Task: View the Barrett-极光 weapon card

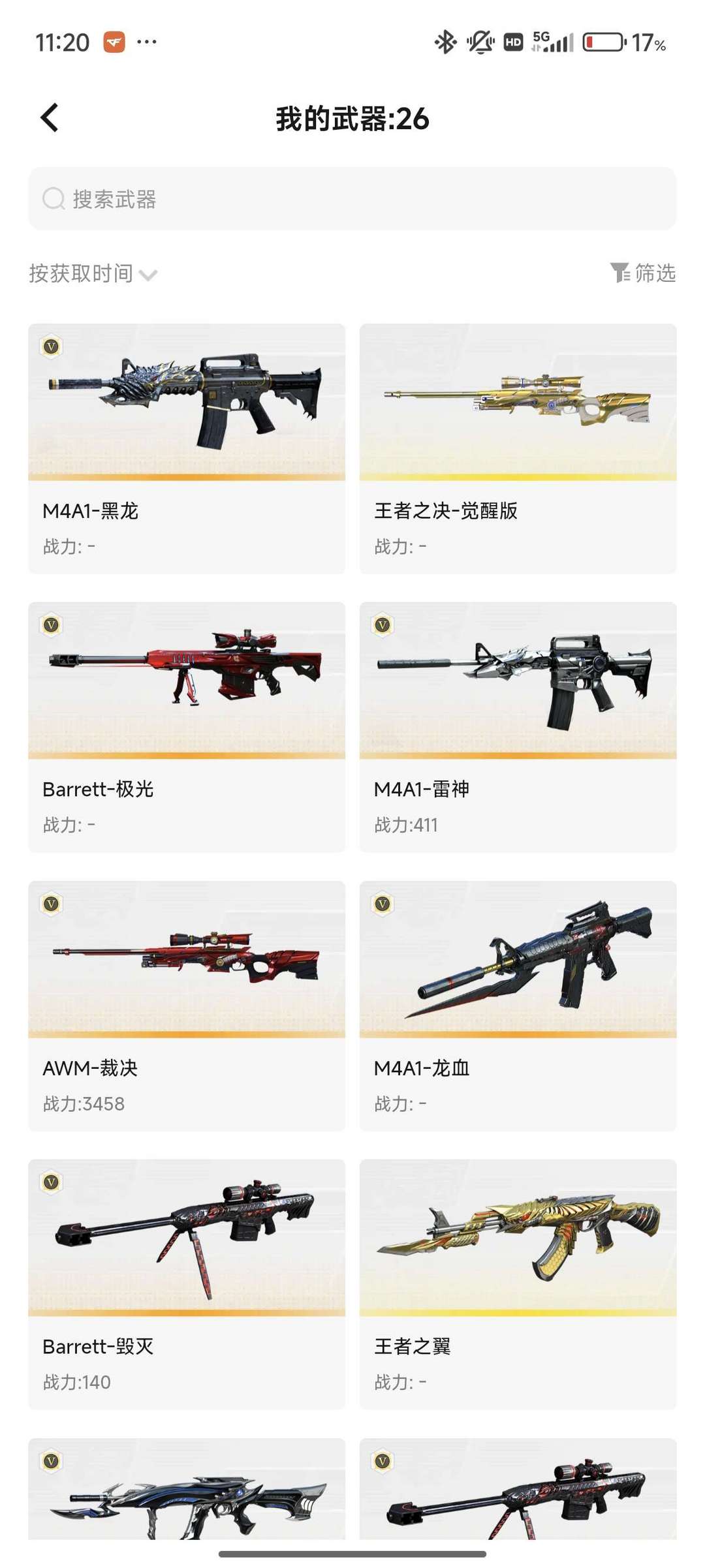Action: (187, 727)
